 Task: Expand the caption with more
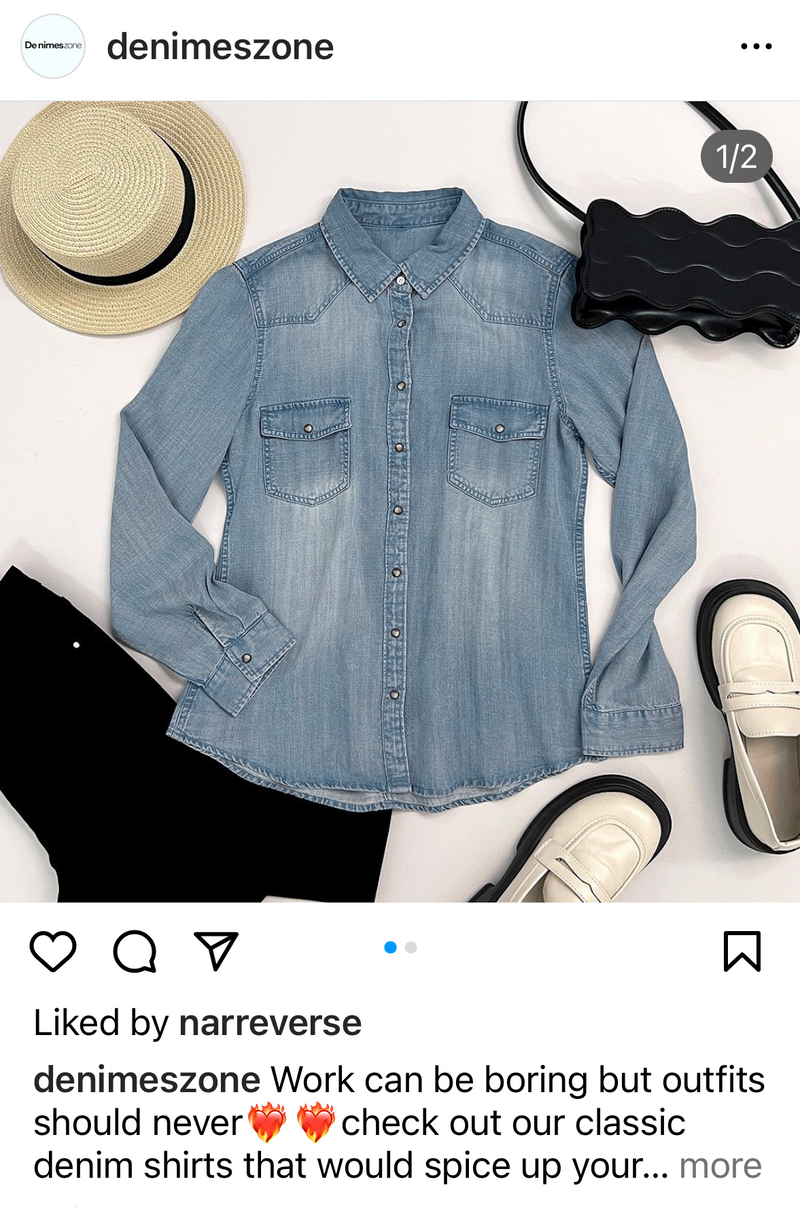click(720, 1166)
